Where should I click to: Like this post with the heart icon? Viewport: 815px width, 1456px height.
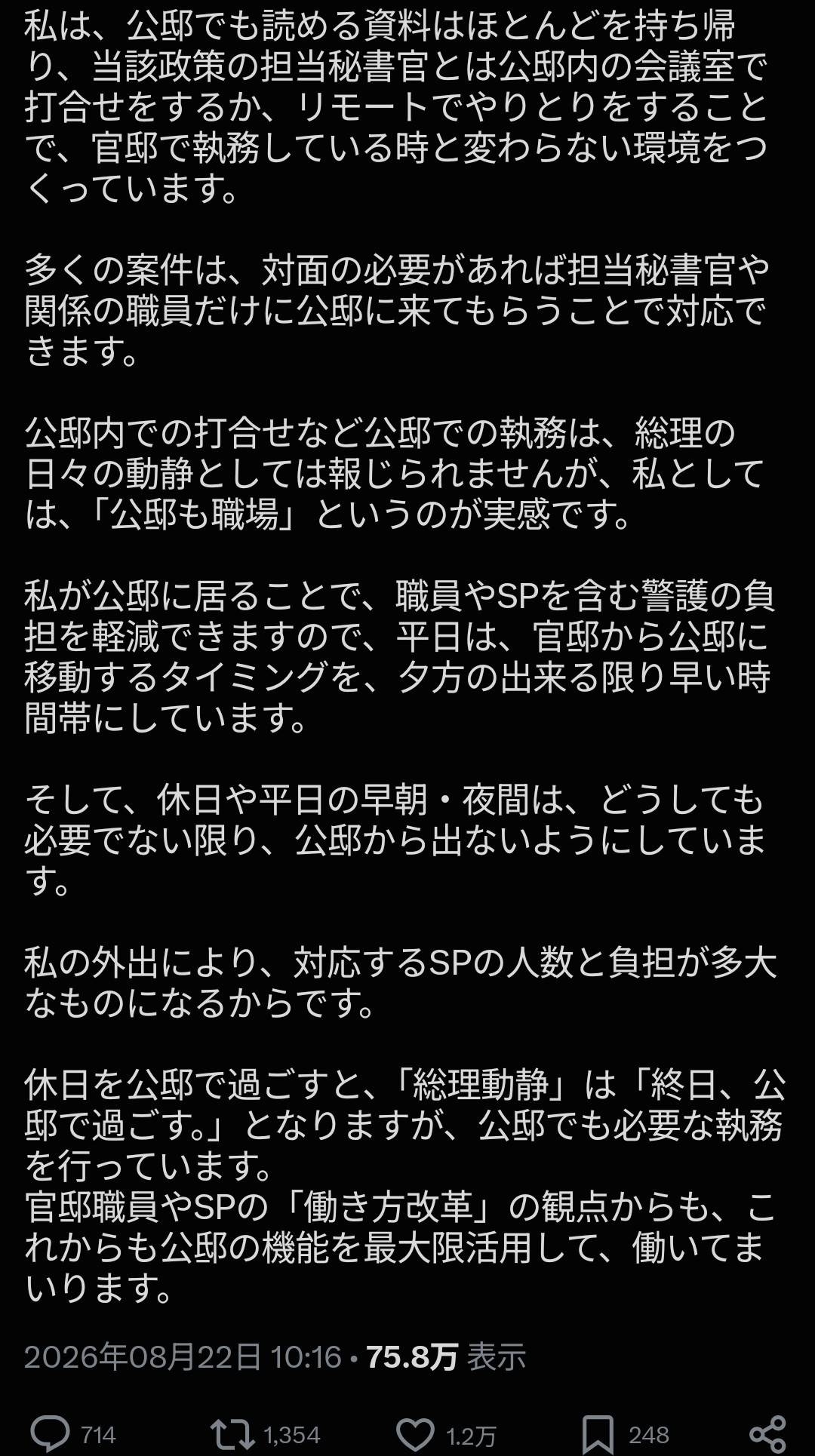[x=416, y=1434]
